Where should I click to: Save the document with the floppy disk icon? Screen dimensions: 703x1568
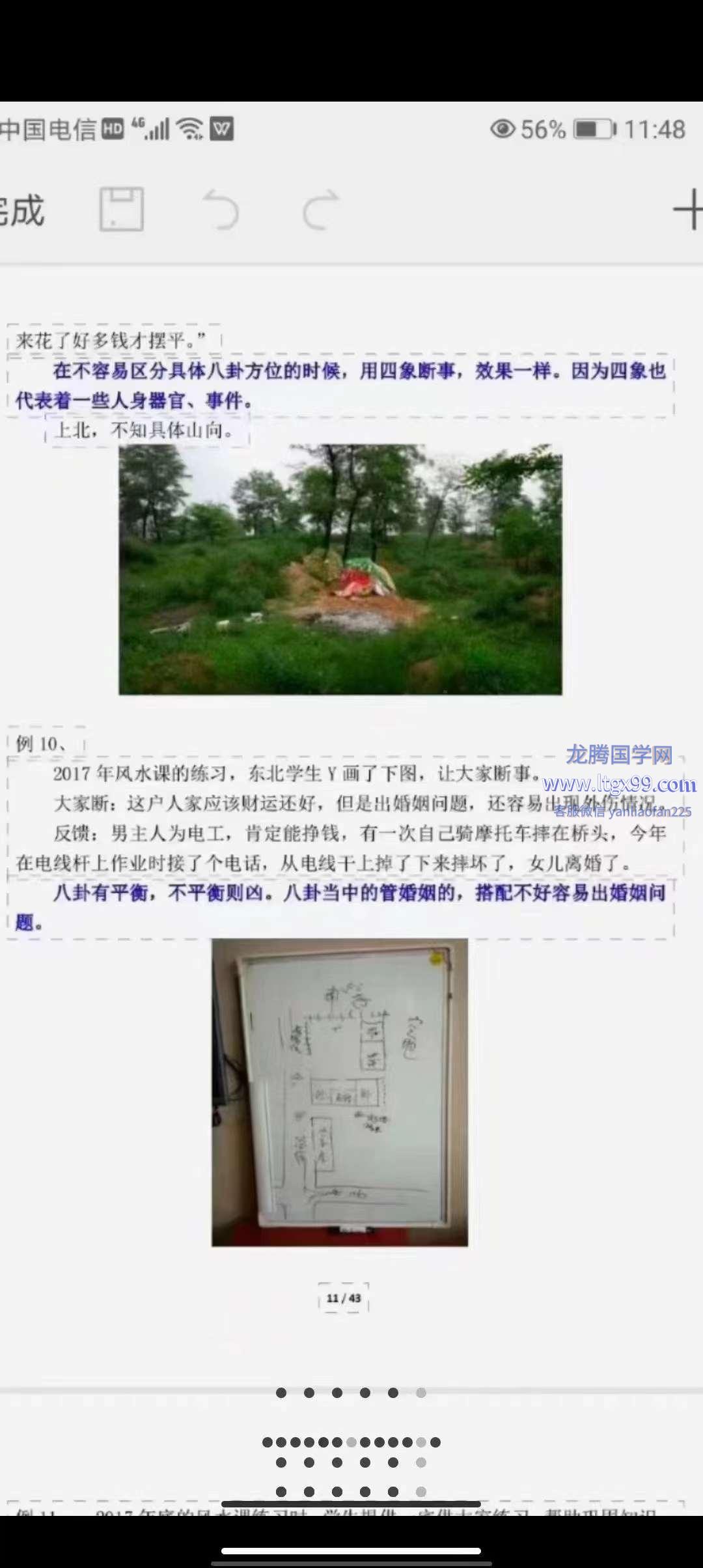point(122,210)
